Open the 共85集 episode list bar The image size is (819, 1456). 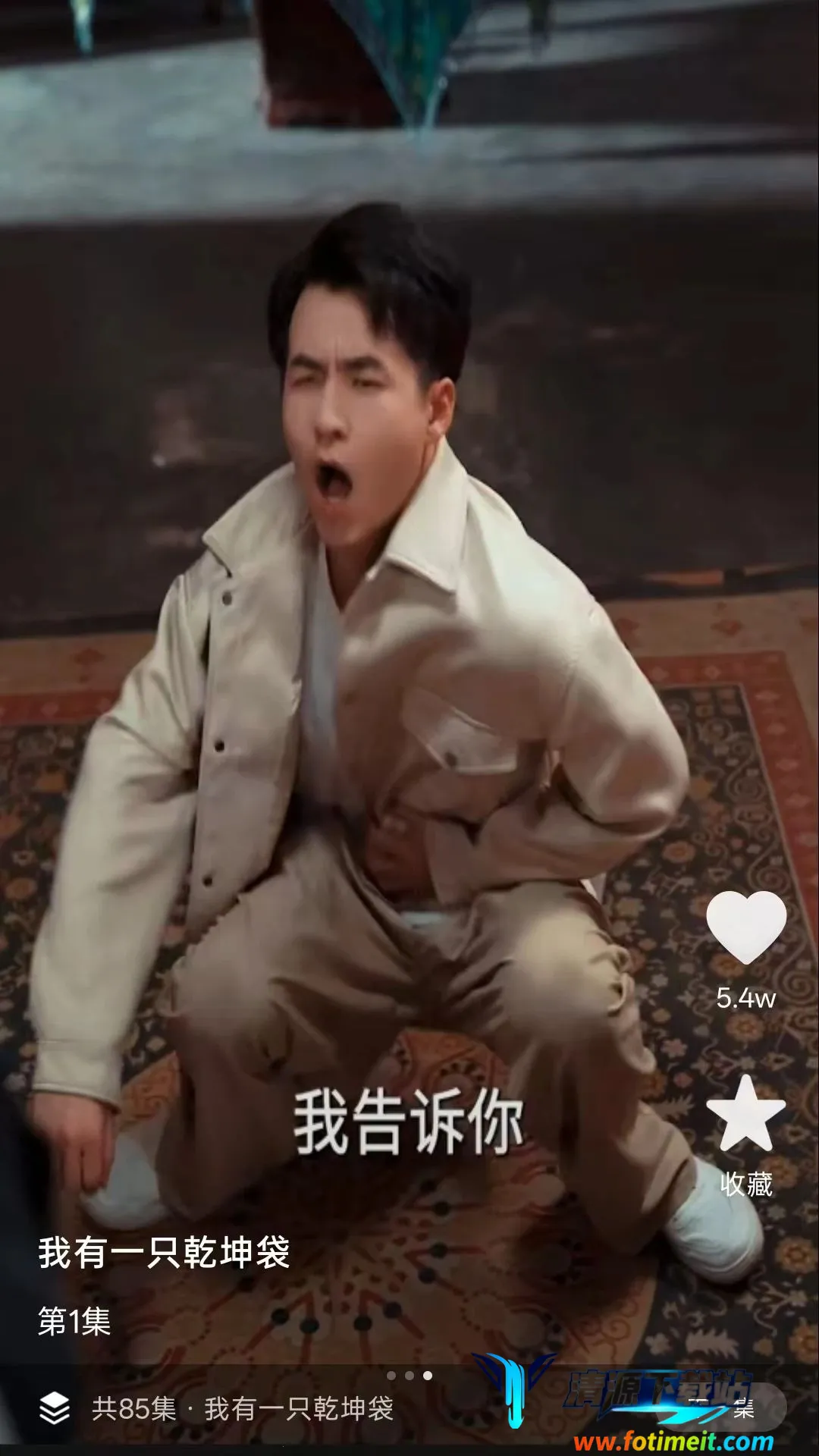[x=409, y=1409]
